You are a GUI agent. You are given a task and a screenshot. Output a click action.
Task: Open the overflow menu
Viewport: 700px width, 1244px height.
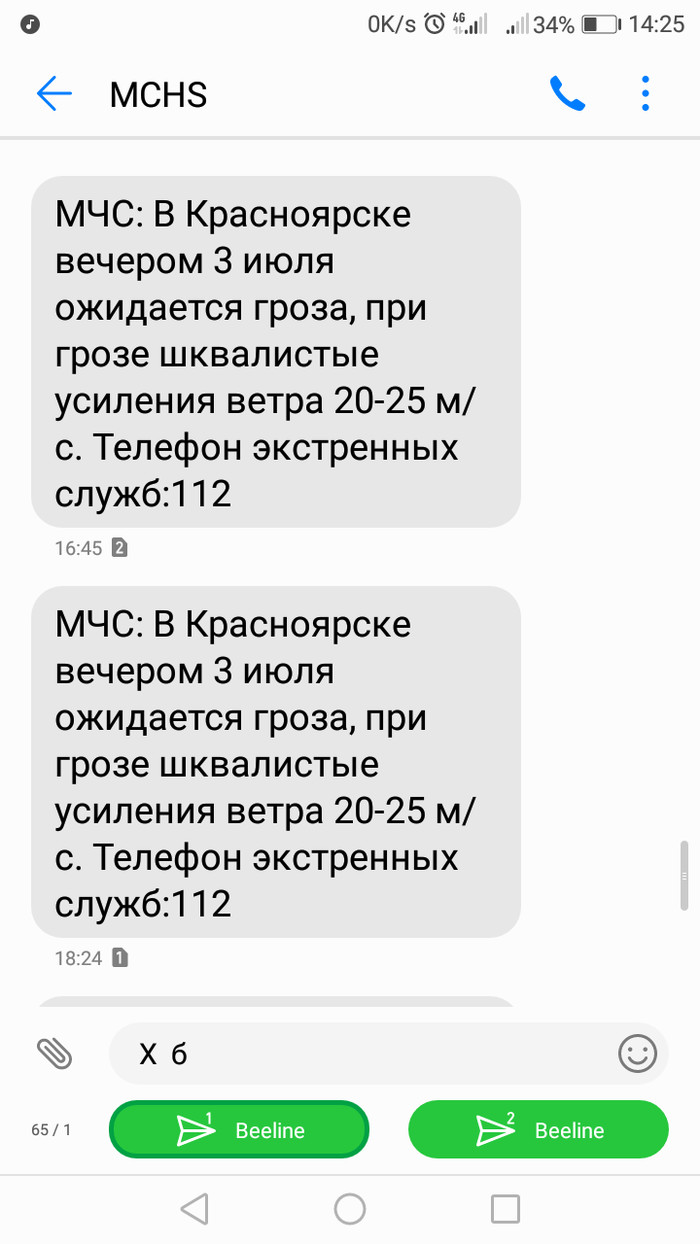click(x=645, y=94)
